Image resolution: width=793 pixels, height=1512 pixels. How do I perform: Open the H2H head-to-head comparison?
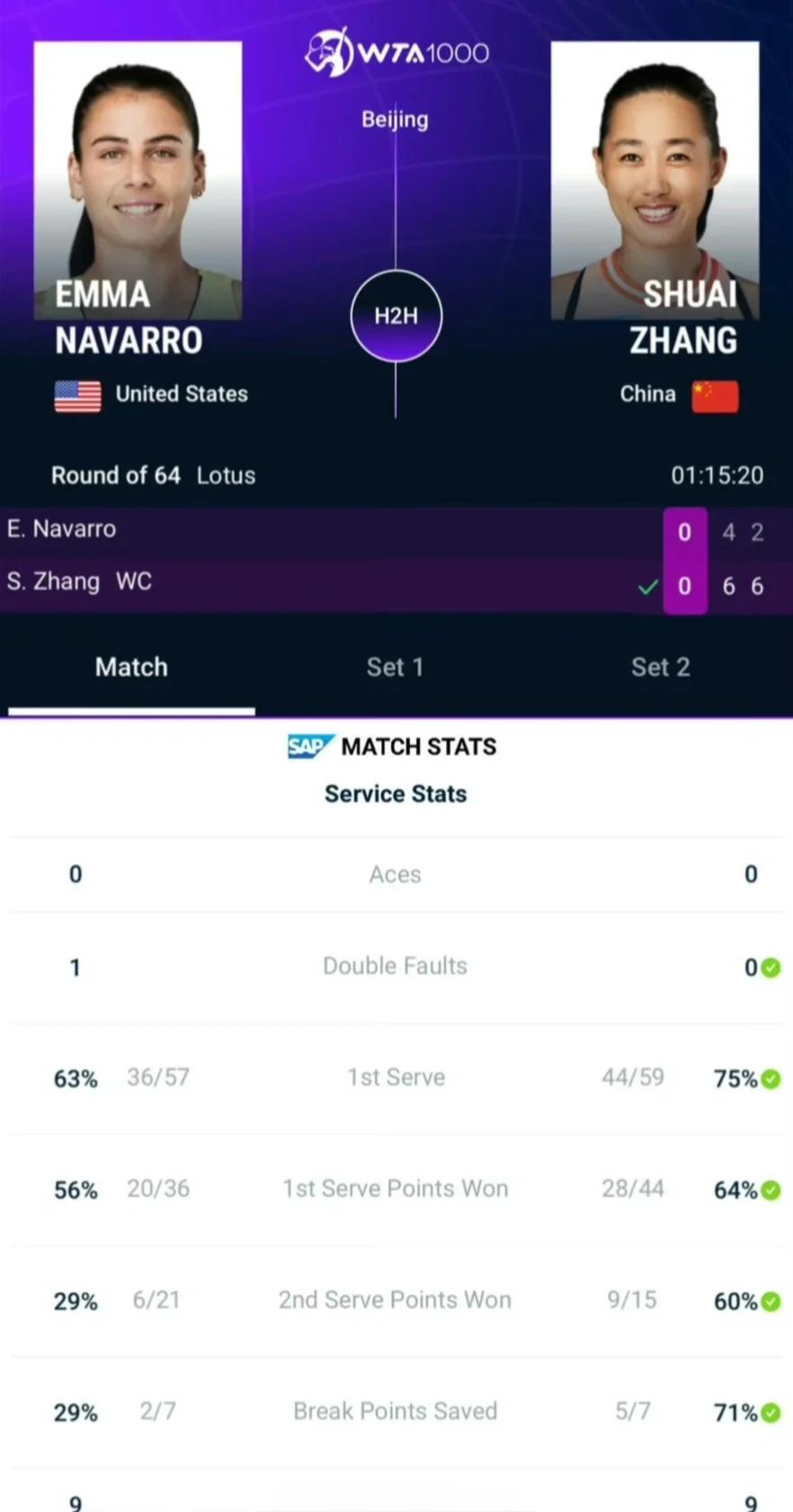pyautogui.click(x=396, y=316)
